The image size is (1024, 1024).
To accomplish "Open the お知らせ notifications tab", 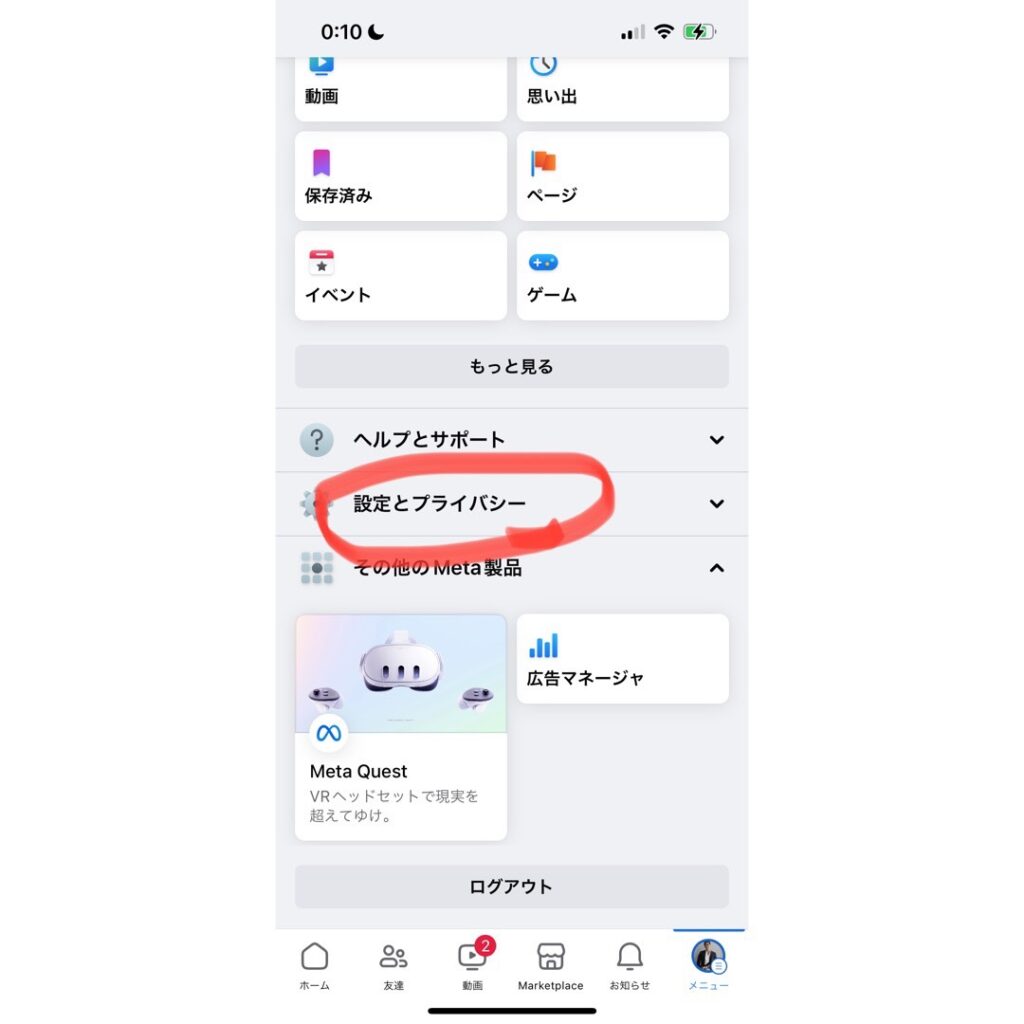I will [629, 965].
